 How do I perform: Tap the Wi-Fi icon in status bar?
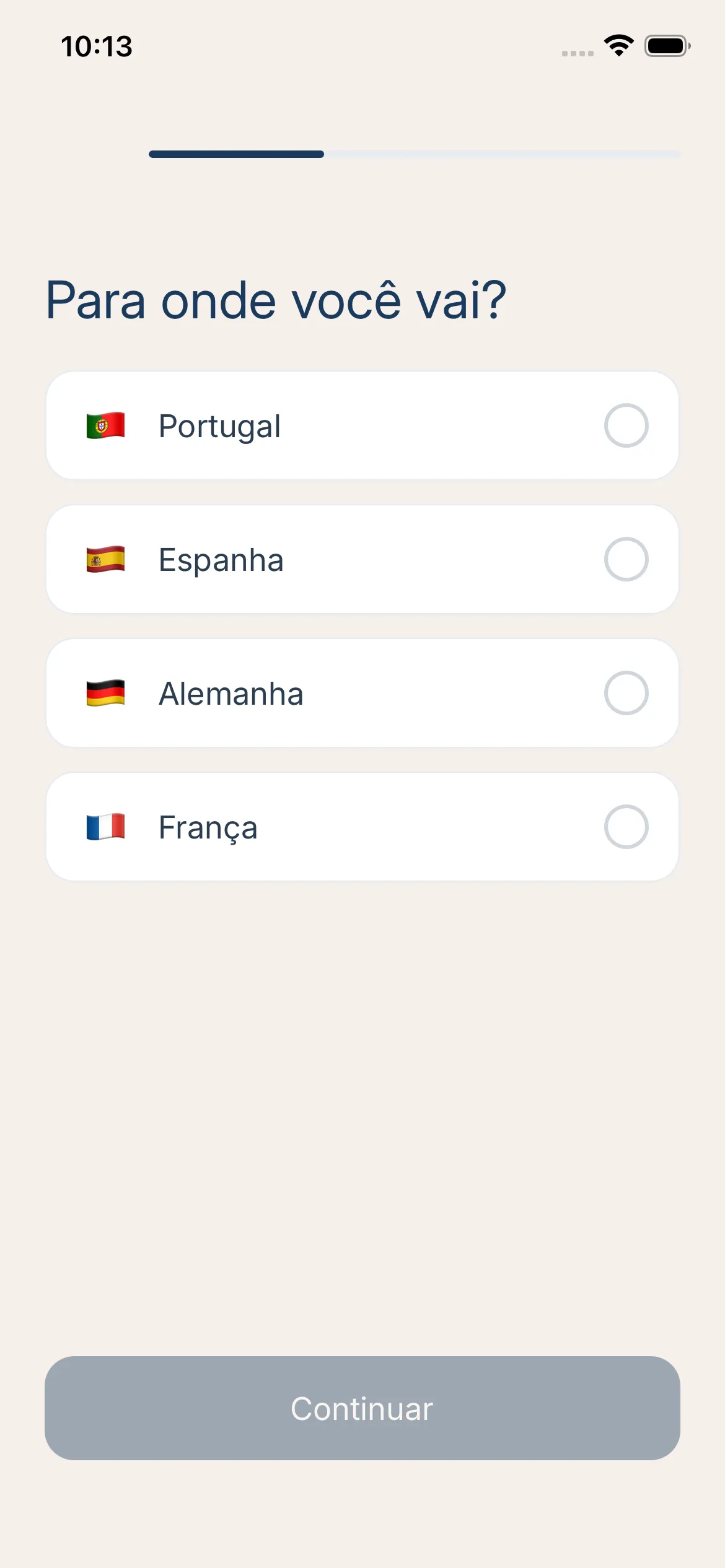click(618, 45)
